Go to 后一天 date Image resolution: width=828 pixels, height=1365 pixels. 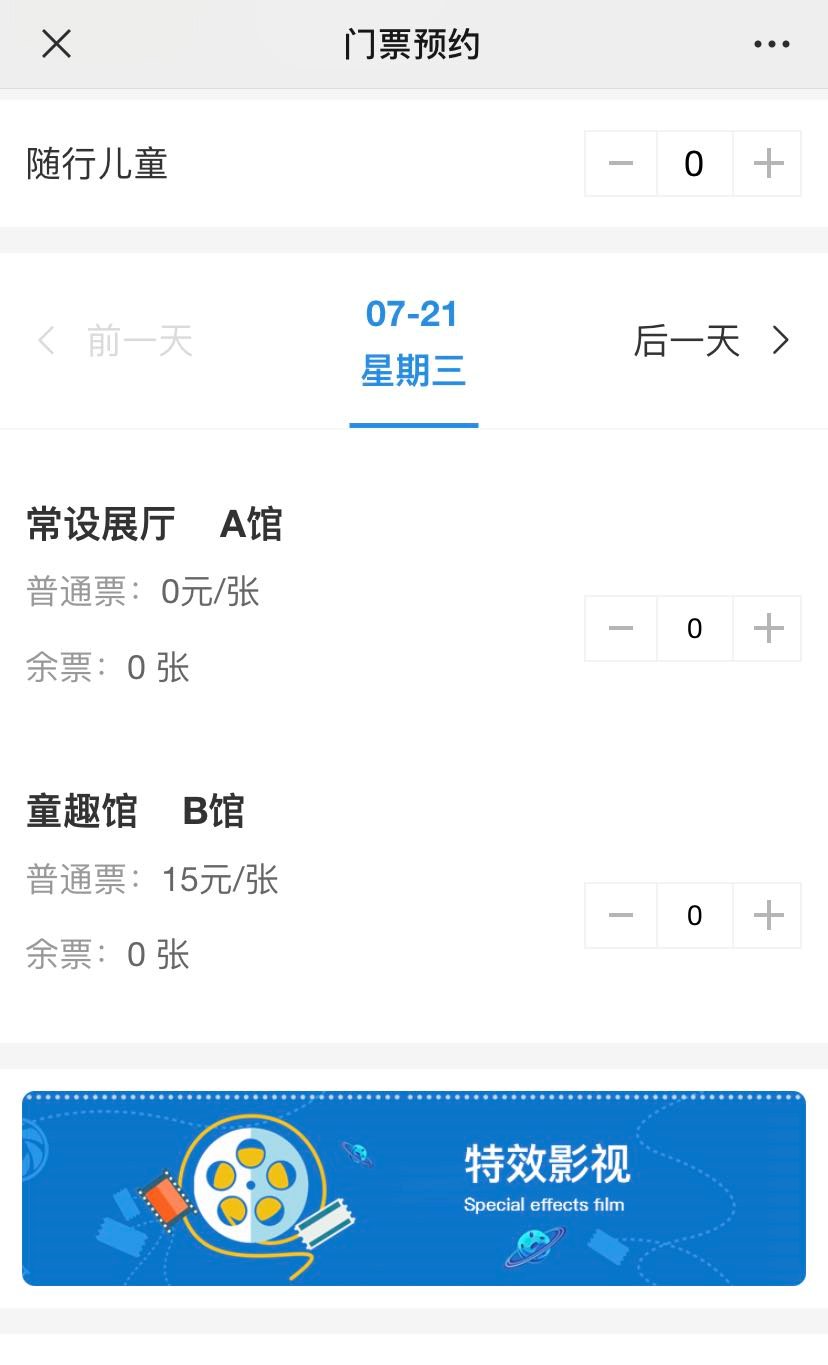coord(712,342)
